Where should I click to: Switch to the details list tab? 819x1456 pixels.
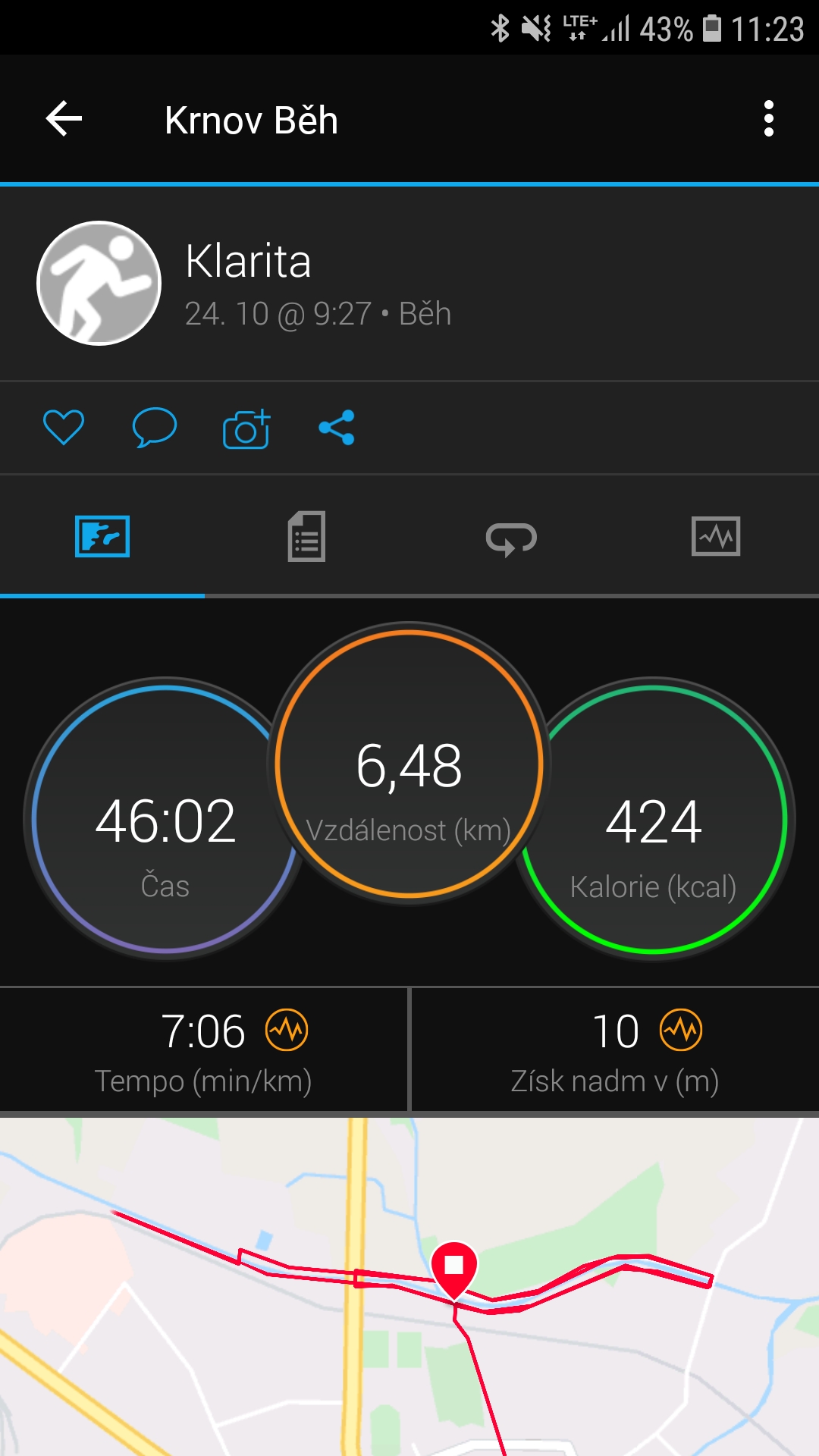tap(306, 536)
